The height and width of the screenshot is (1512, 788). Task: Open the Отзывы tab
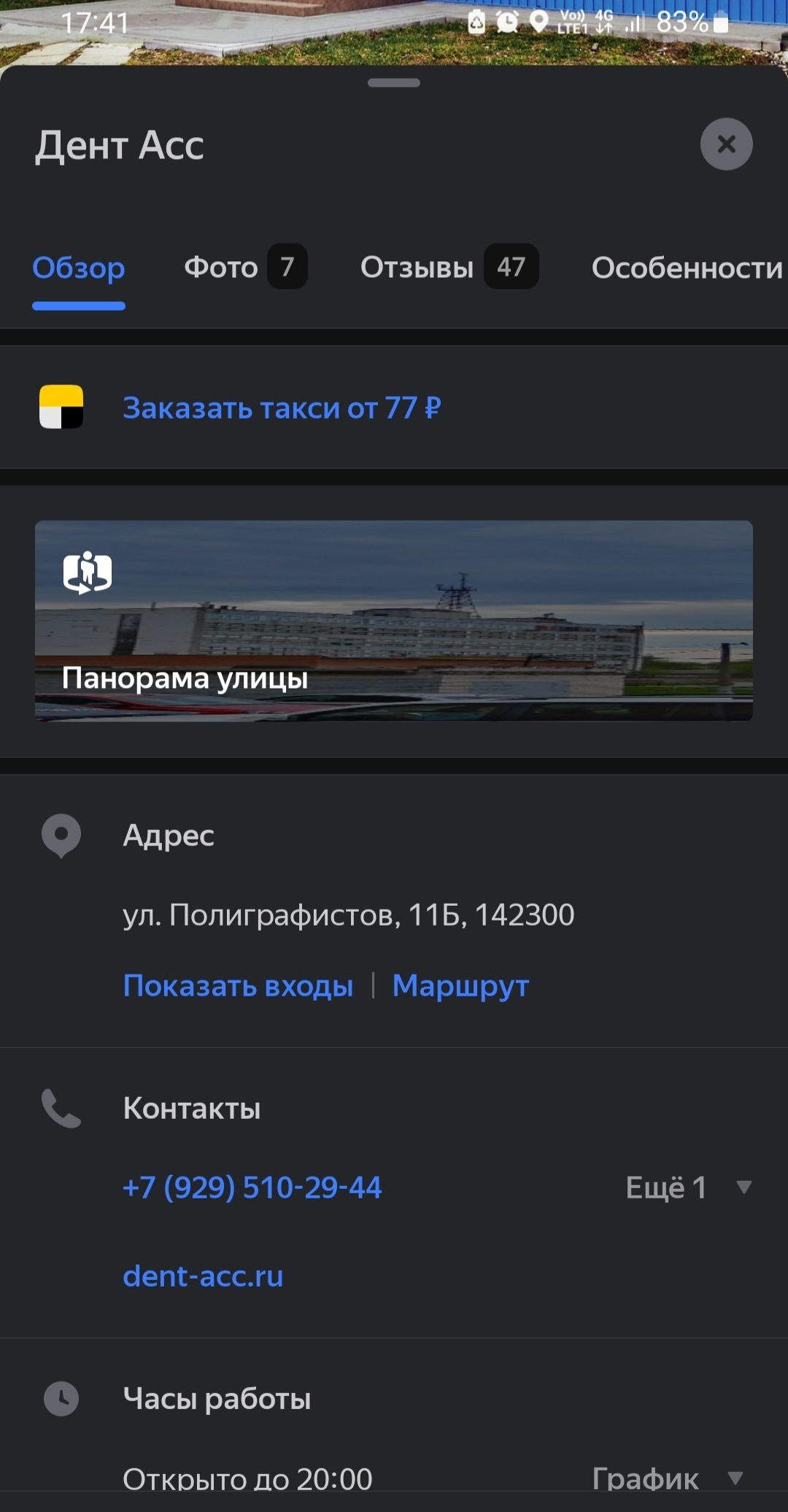coord(448,268)
